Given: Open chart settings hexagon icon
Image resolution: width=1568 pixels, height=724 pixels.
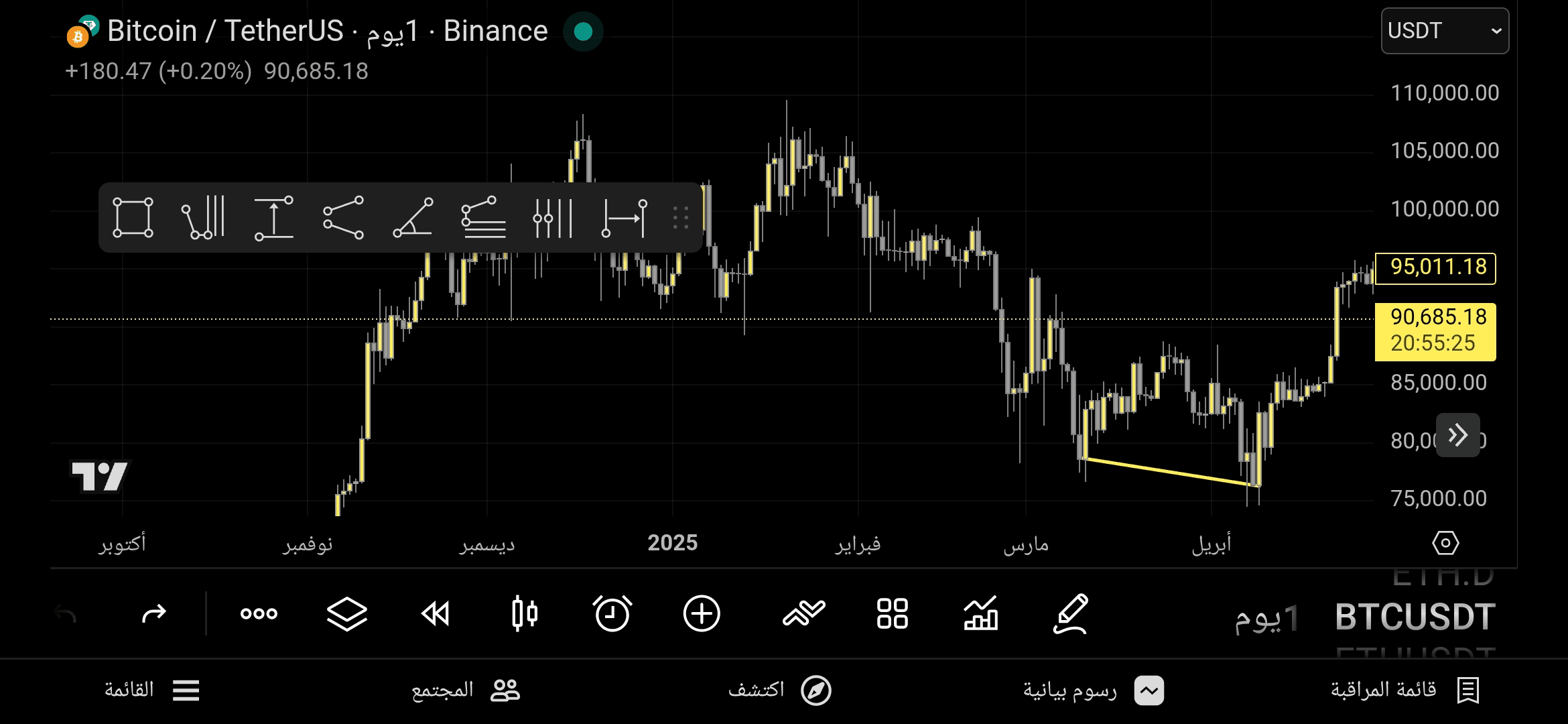Looking at the screenshot, I should 1445,543.
